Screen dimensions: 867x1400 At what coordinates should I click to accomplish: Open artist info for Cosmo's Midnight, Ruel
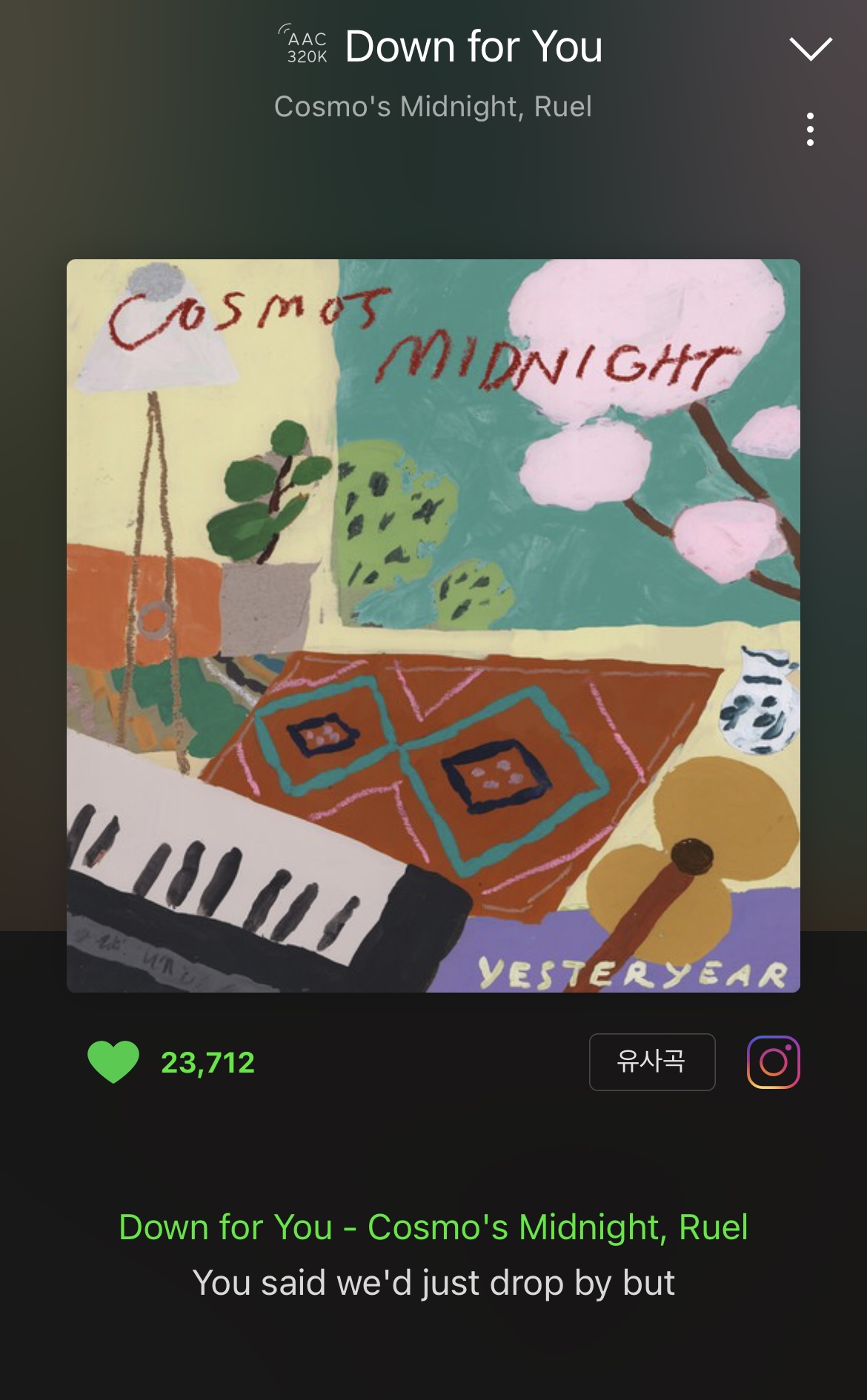click(433, 107)
